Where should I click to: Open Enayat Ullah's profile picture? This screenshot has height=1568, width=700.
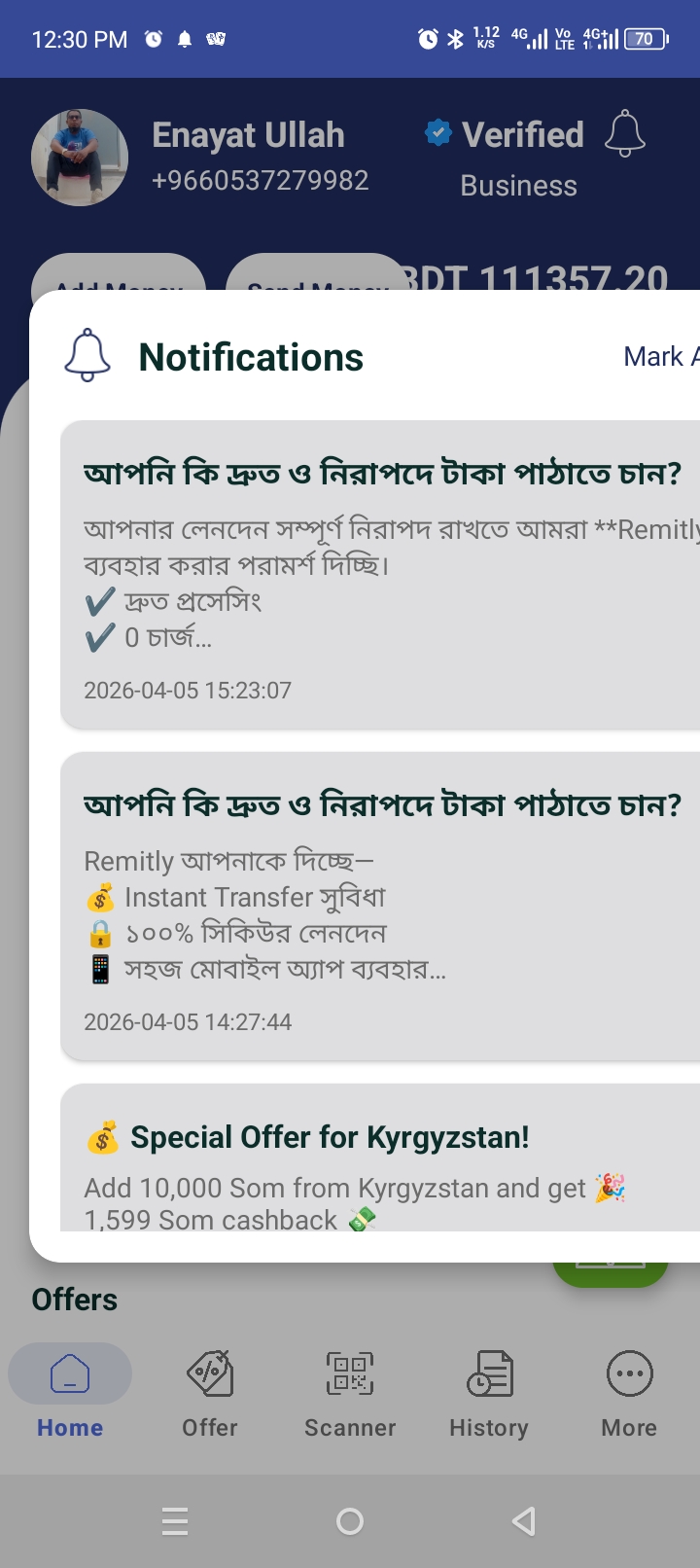tap(80, 158)
